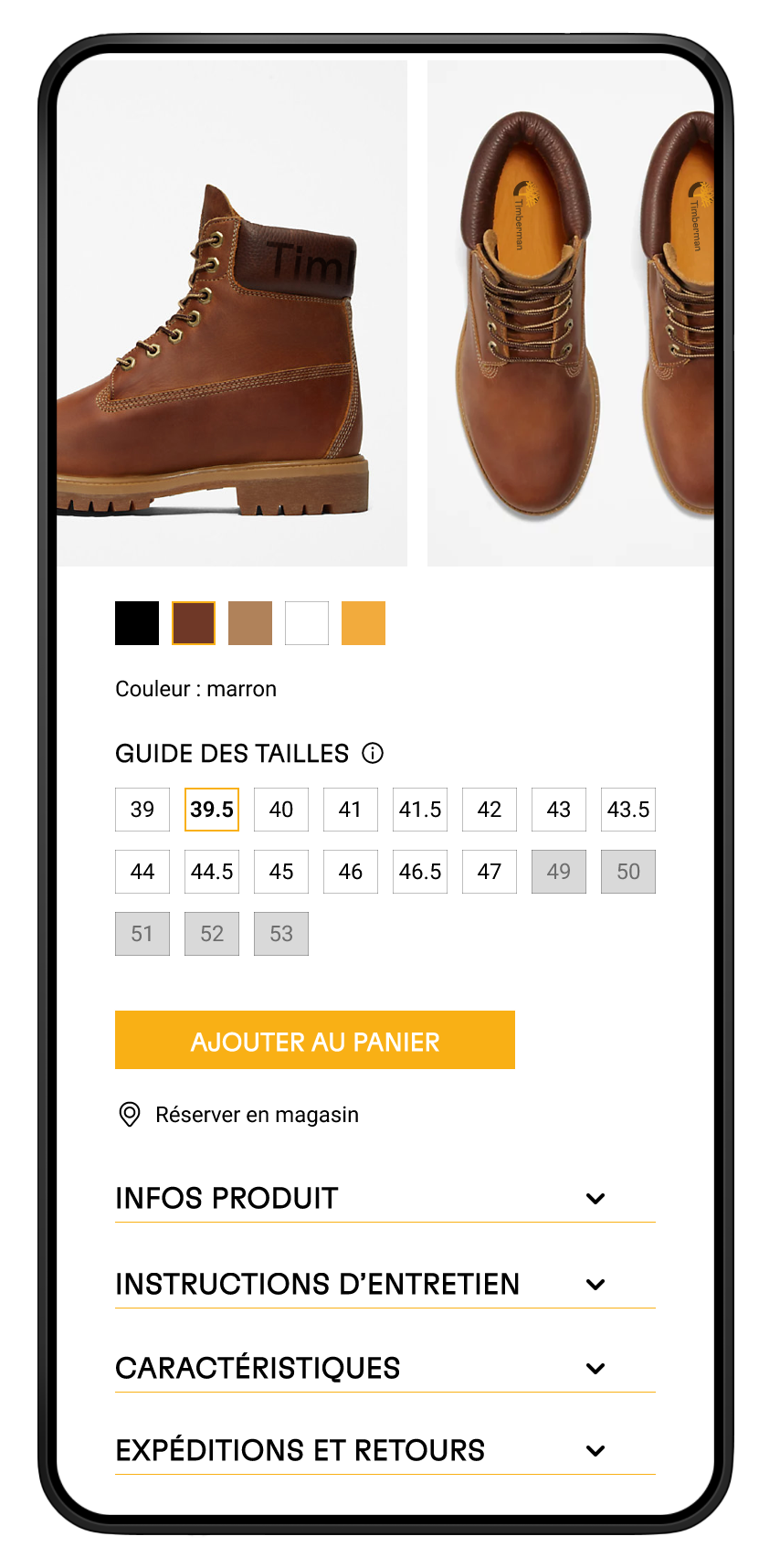Screen dimensions: 780x1568
Task: Expand Infos produit section
Action: click(x=384, y=1198)
